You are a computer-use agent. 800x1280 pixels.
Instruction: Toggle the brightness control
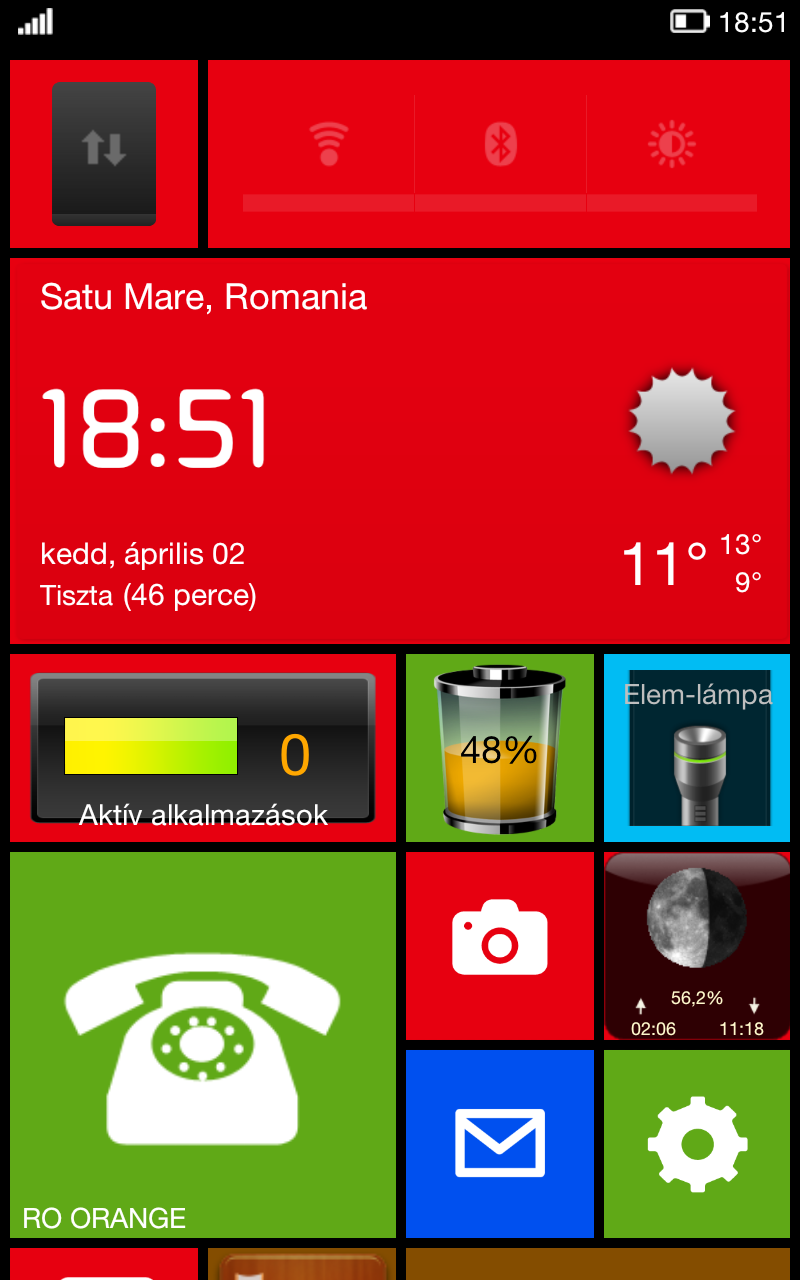(x=671, y=143)
